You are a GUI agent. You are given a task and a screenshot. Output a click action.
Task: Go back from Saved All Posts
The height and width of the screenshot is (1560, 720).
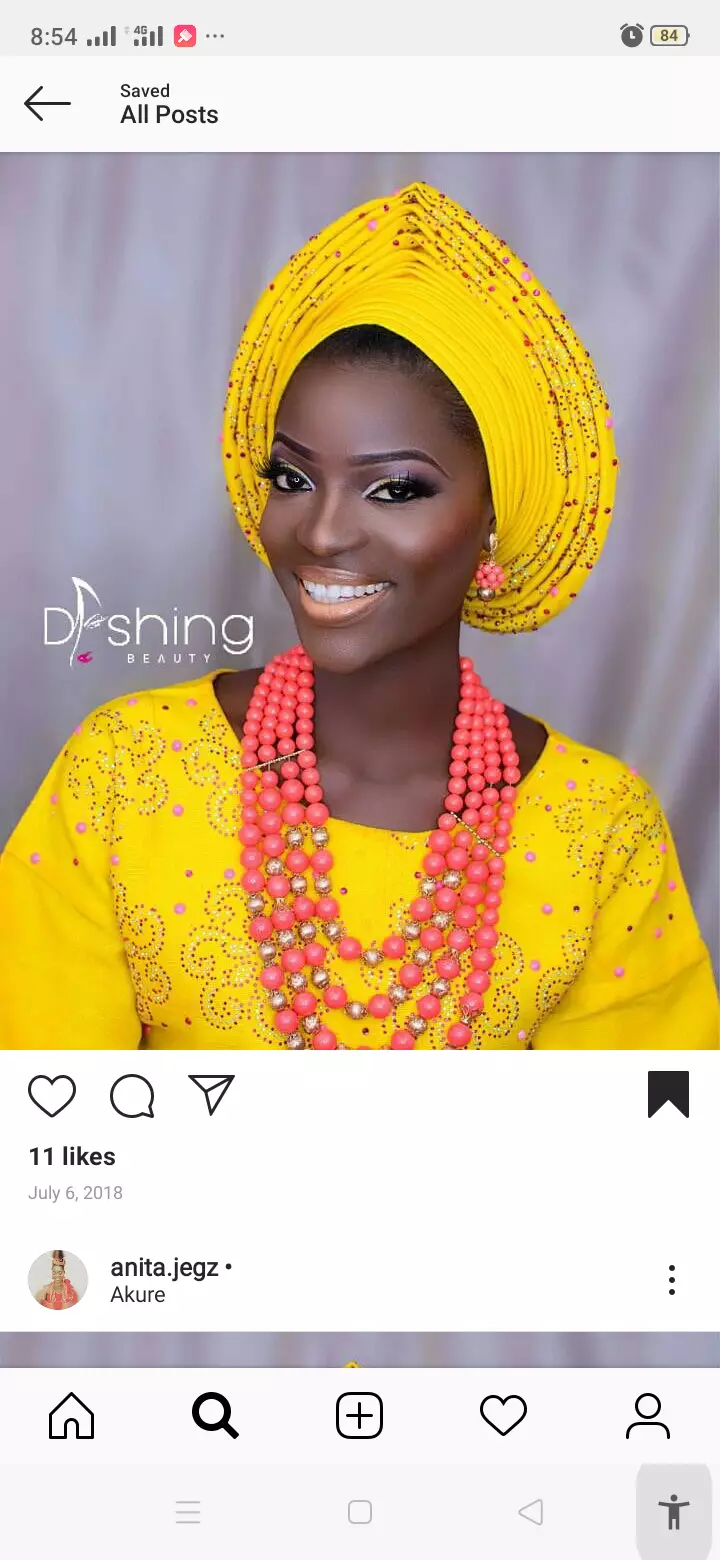47,103
